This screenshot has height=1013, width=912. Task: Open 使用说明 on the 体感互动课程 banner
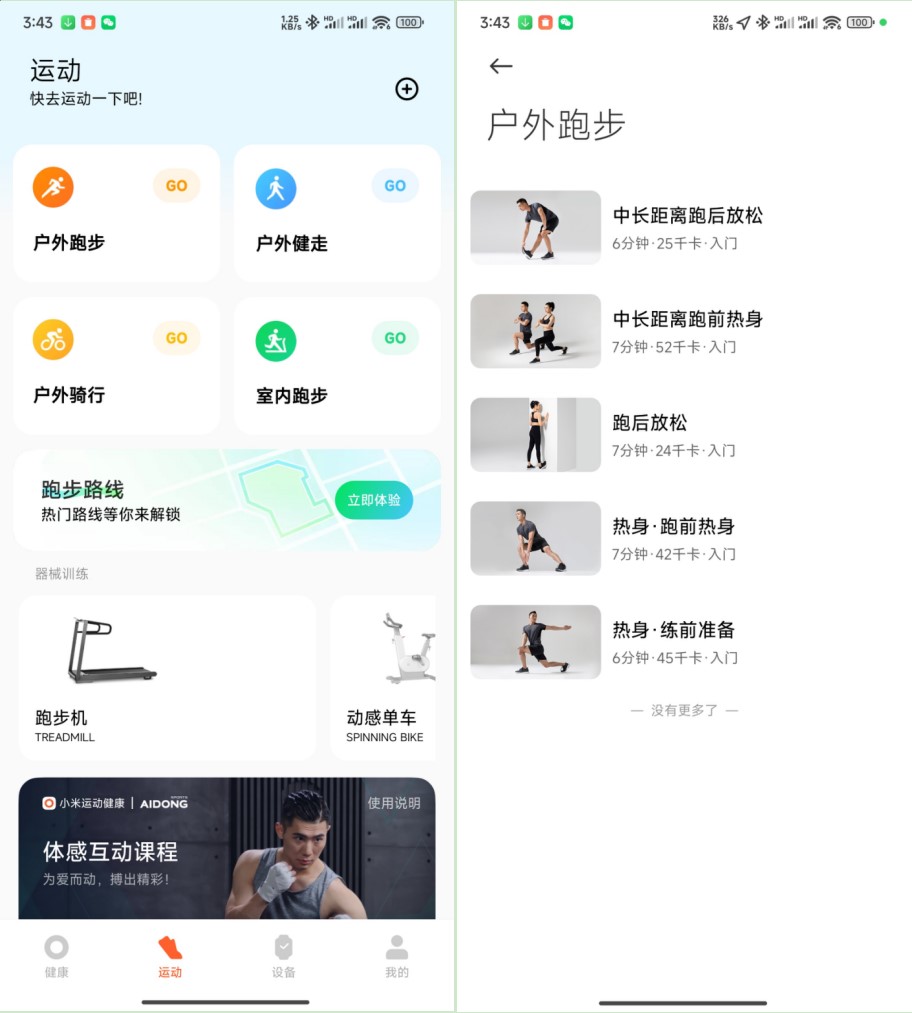(393, 802)
